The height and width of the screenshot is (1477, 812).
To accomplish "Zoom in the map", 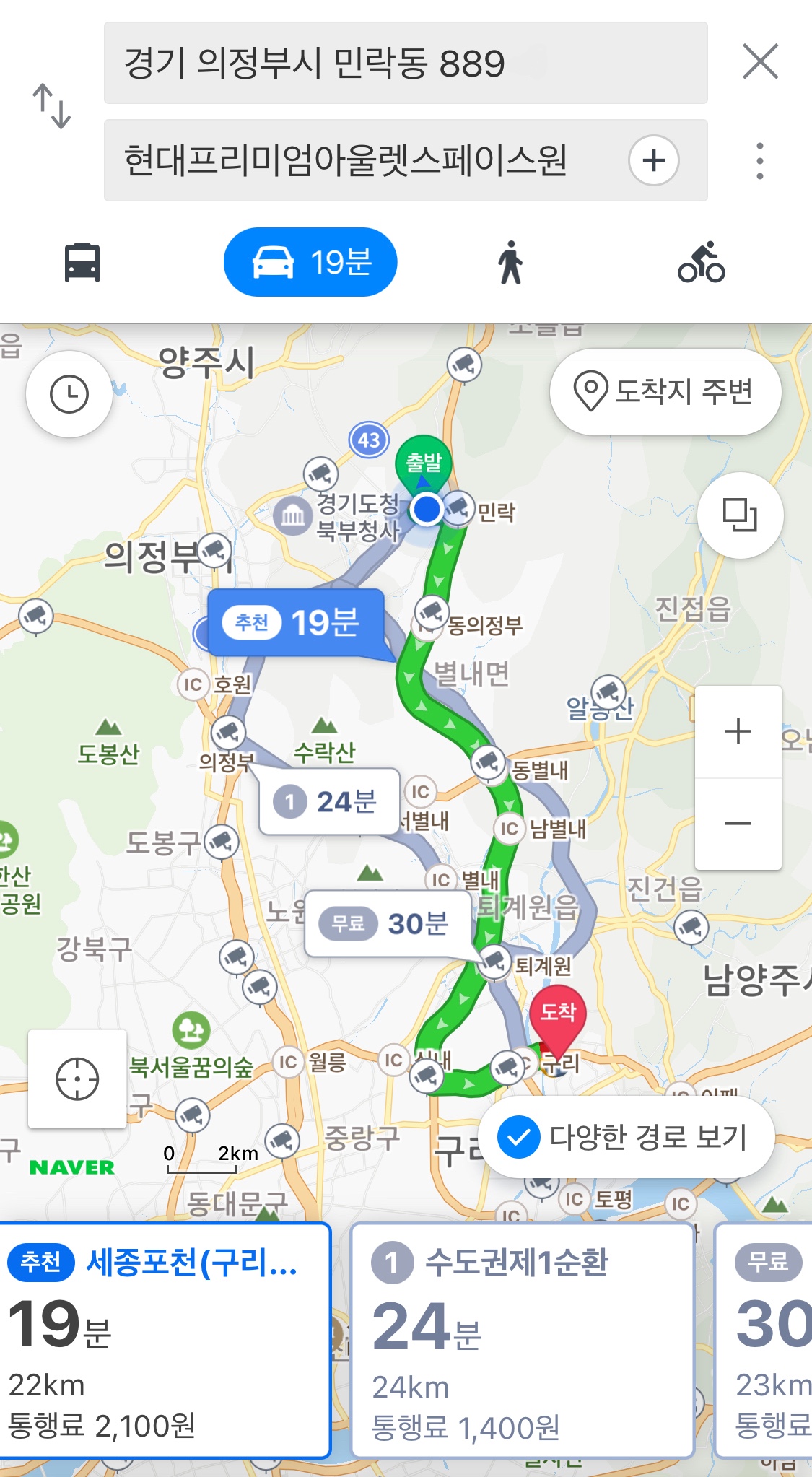I will click(738, 731).
